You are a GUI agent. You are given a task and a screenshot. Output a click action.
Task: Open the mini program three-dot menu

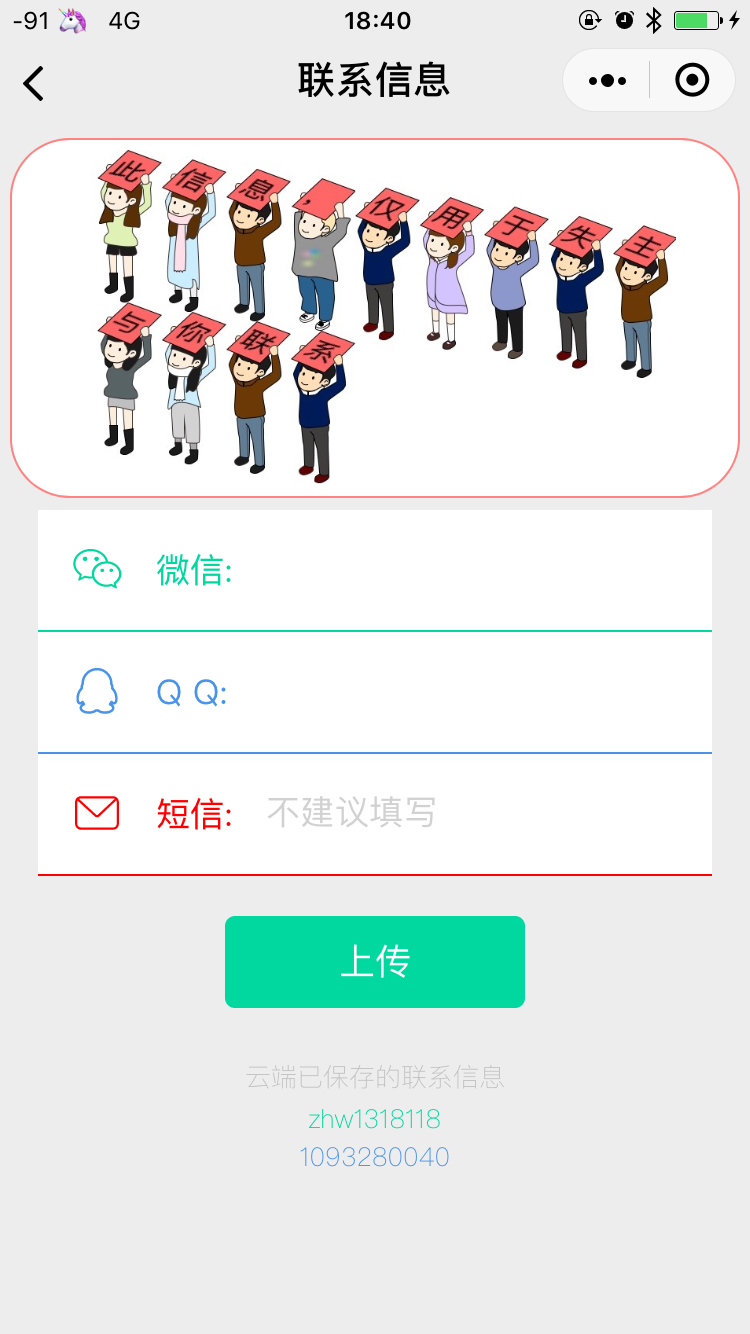point(607,81)
